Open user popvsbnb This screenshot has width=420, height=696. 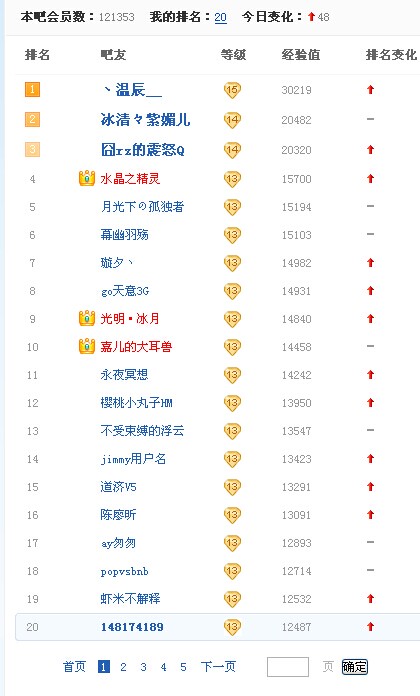(124, 571)
